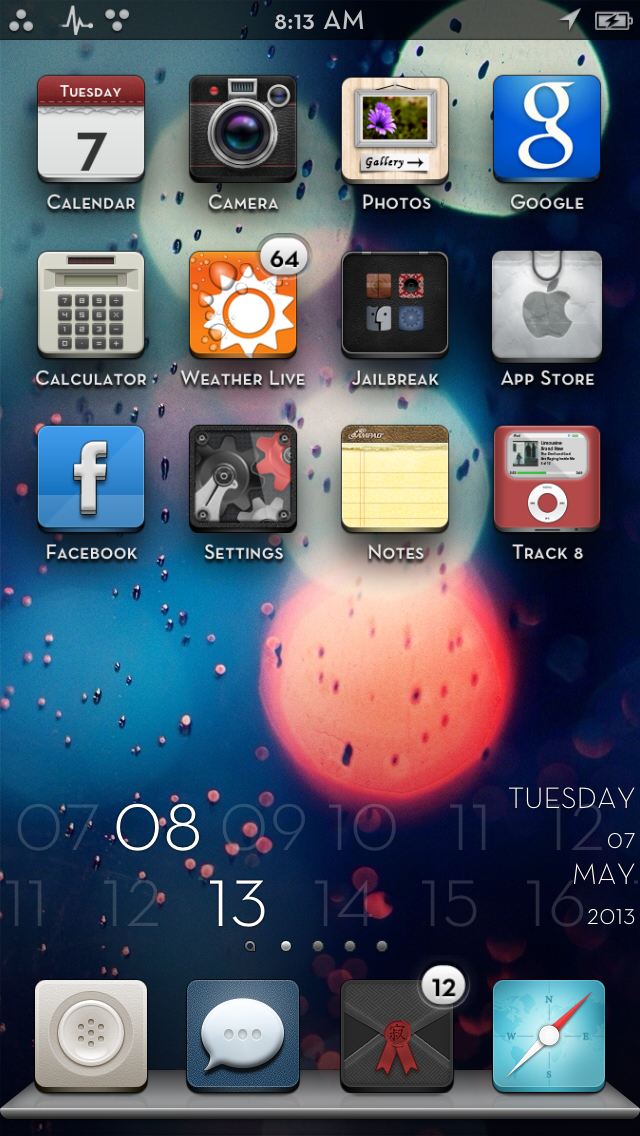Open the Notes app
This screenshot has height=1136, width=640.
click(395, 479)
